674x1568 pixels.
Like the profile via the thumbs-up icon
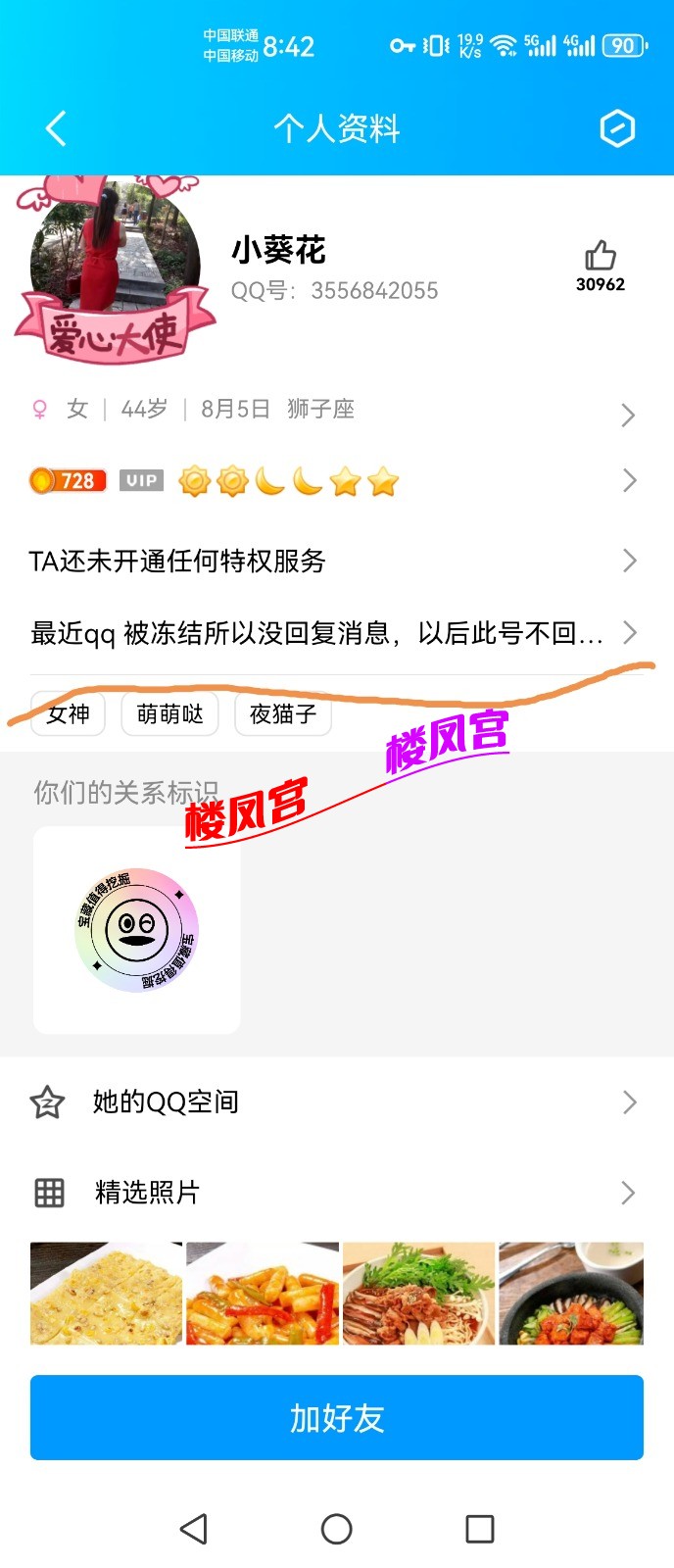click(600, 257)
